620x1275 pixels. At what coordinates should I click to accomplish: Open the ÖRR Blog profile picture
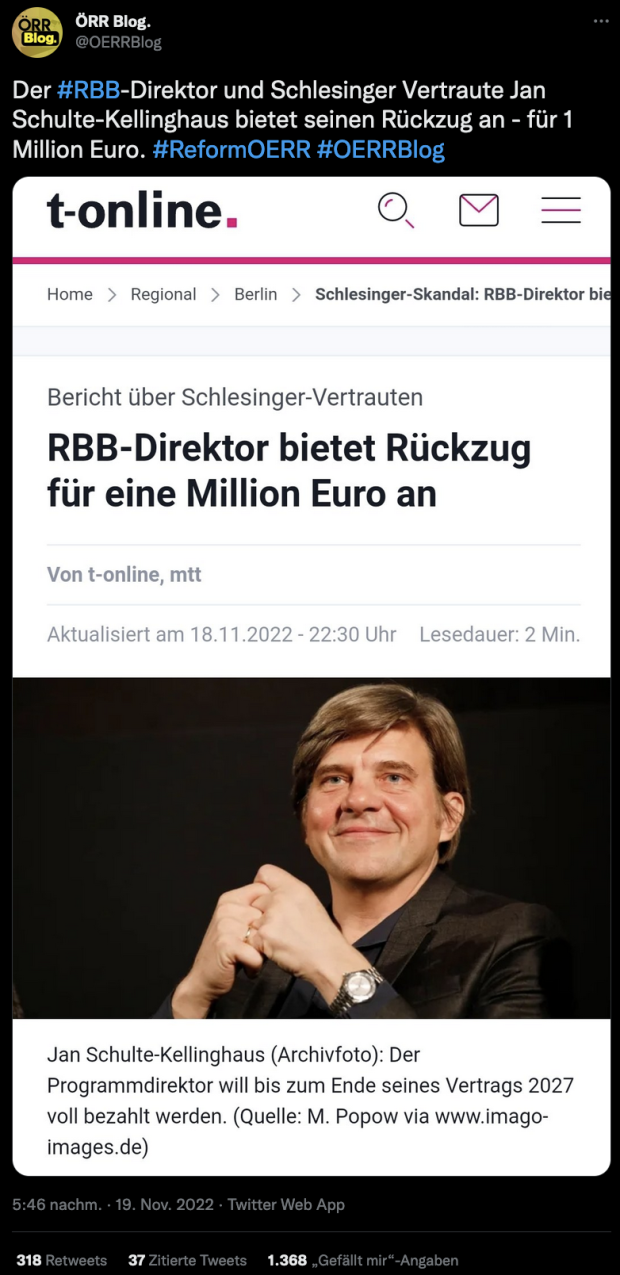tap(36, 32)
